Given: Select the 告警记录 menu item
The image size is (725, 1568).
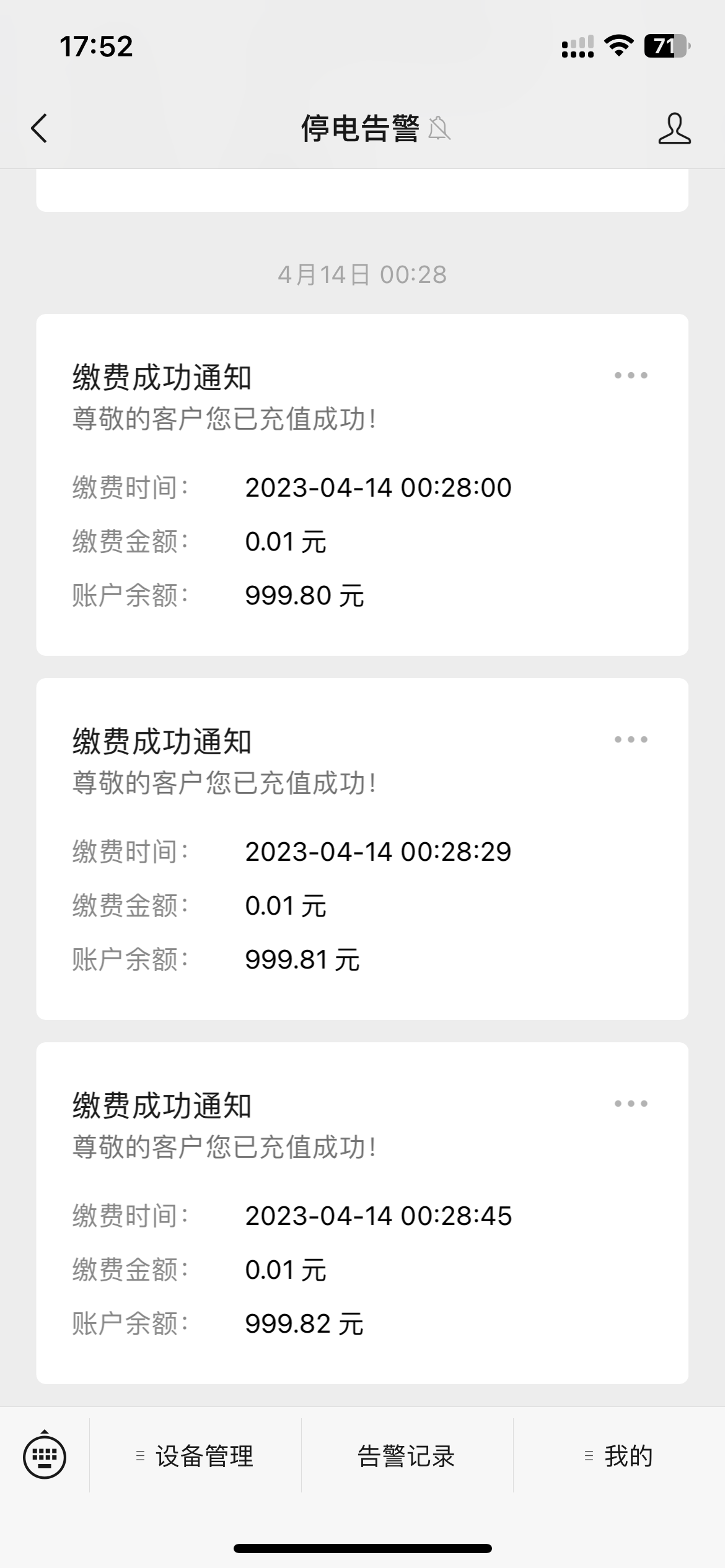Looking at the screenshot, I should pos(406,1457).
